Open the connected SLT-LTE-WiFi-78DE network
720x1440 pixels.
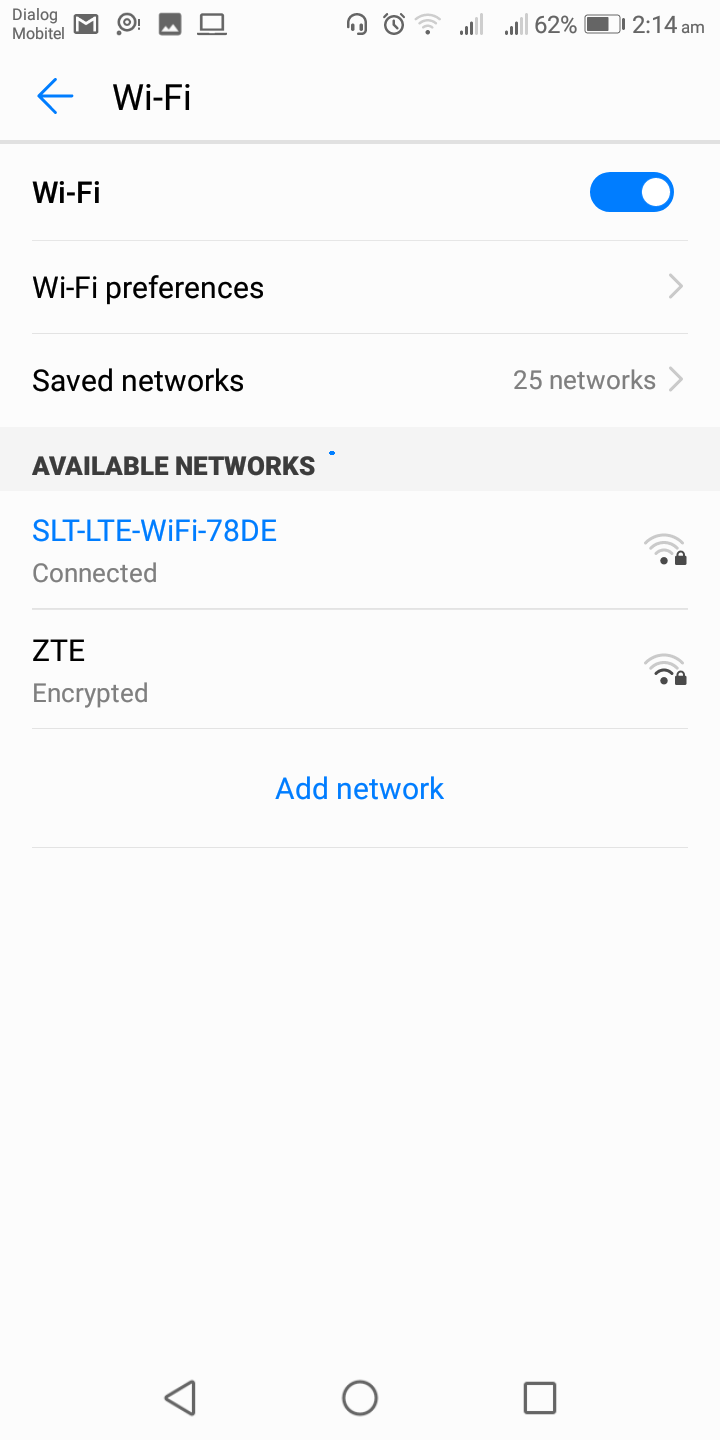click(360, 550)
